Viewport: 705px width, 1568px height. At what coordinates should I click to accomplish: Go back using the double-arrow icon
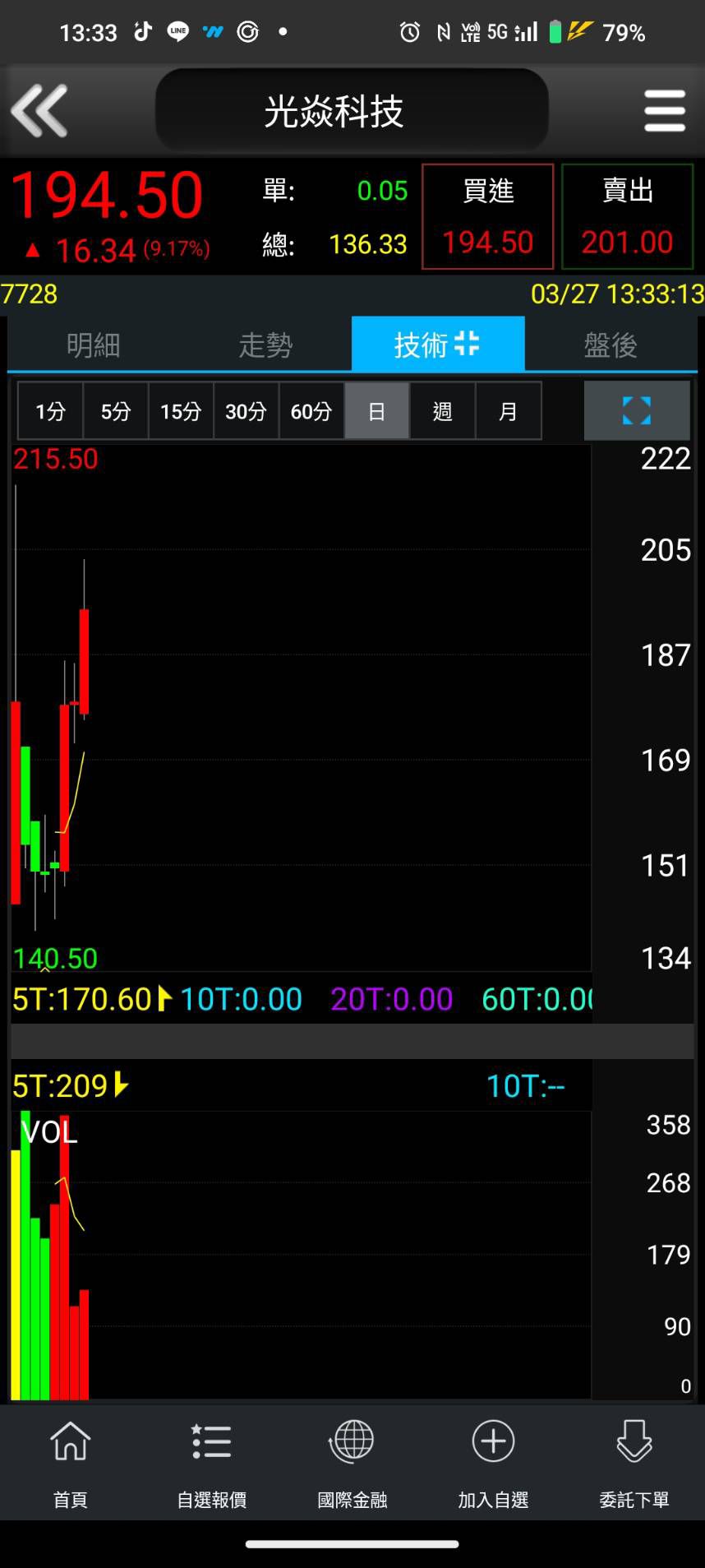pos(39,110)
